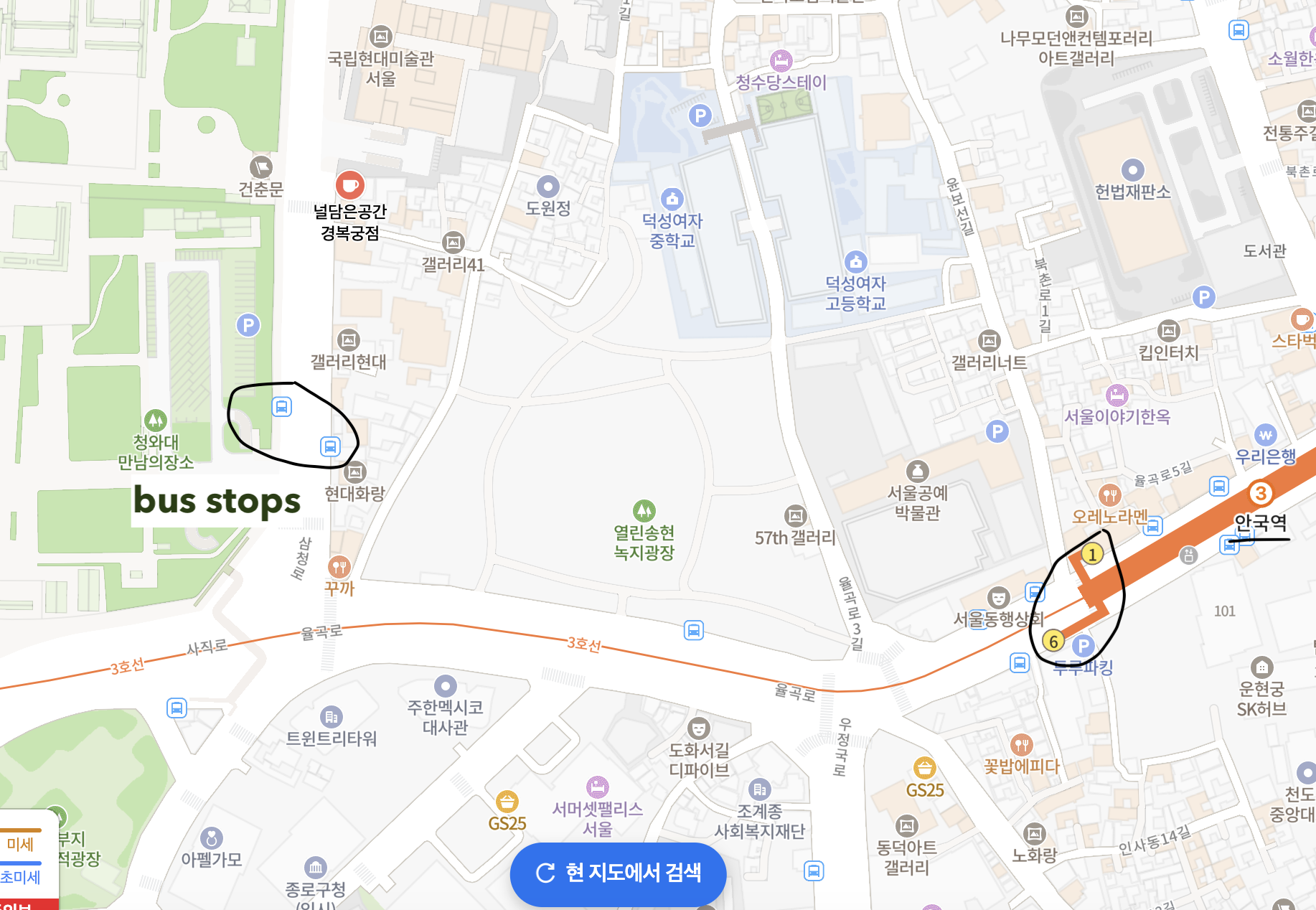Open the 꽃밥에피다 restaurant marker
This screenshot has width=1316, height=910.
(x=1021, y=745)
